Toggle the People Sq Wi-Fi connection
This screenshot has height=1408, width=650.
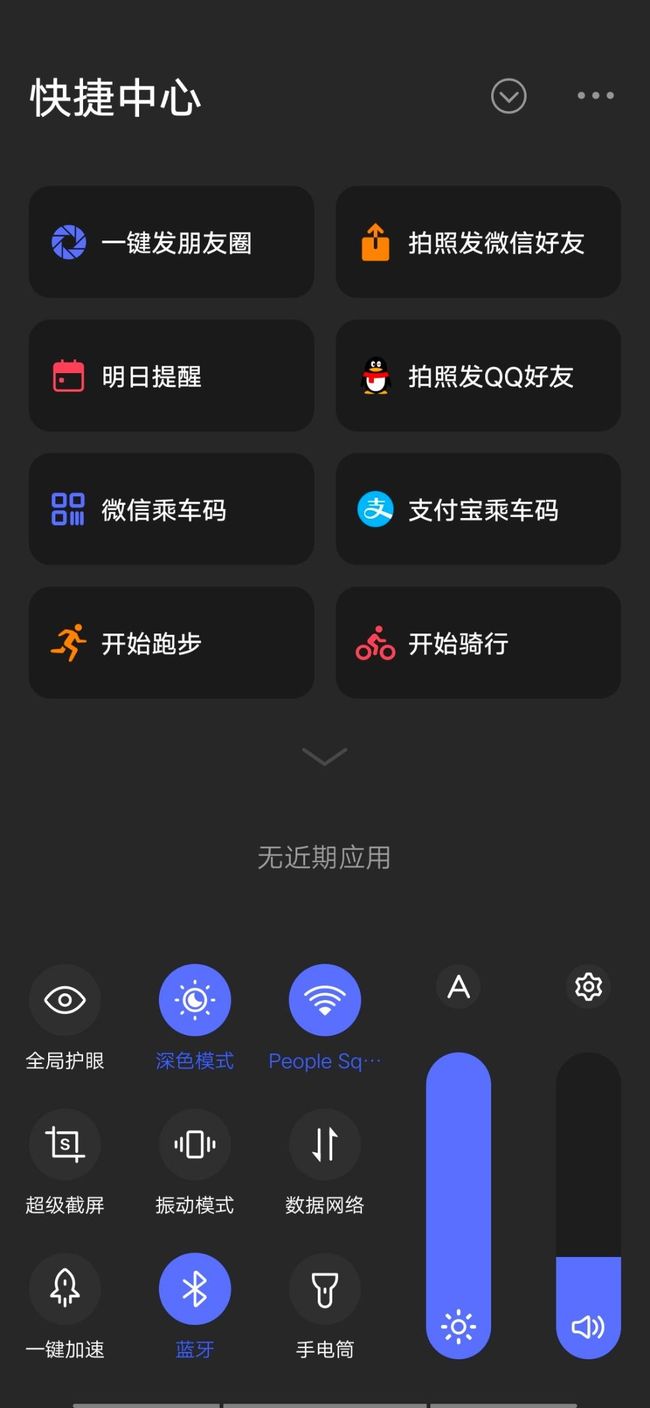pos(325,999)
